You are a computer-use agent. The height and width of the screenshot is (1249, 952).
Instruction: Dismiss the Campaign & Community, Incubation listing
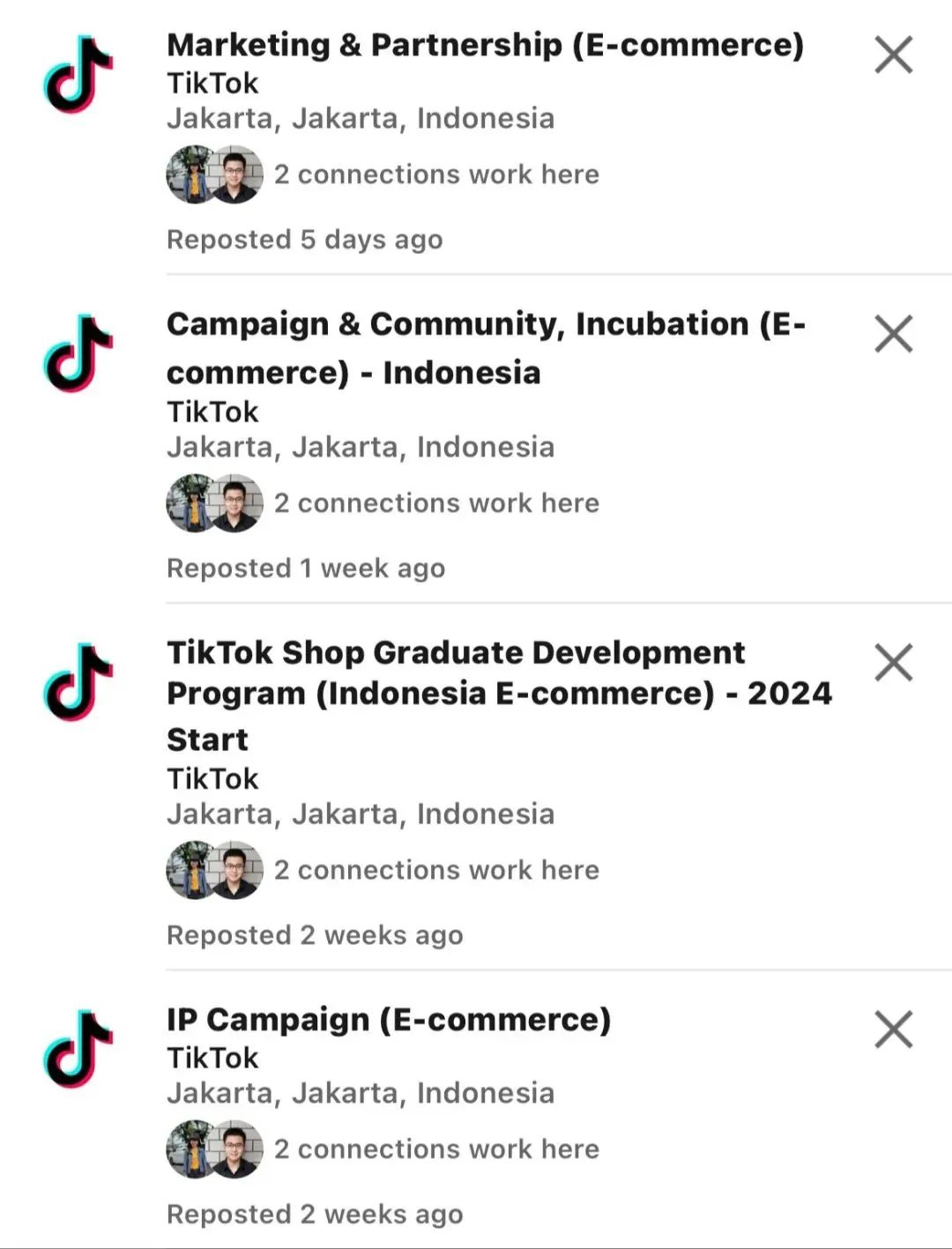point(893,334)
